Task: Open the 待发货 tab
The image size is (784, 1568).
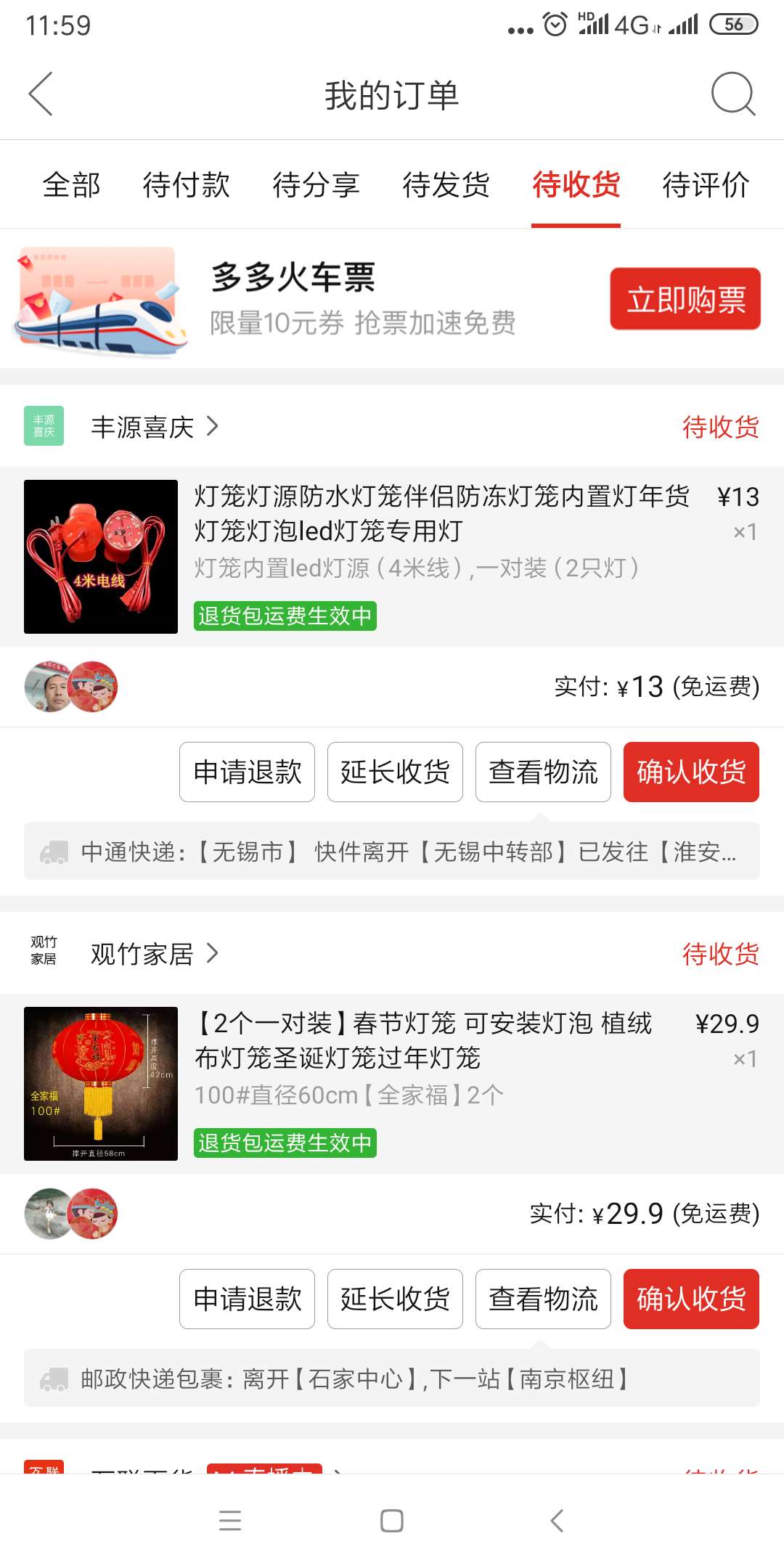Action: [x=446, y=184]
